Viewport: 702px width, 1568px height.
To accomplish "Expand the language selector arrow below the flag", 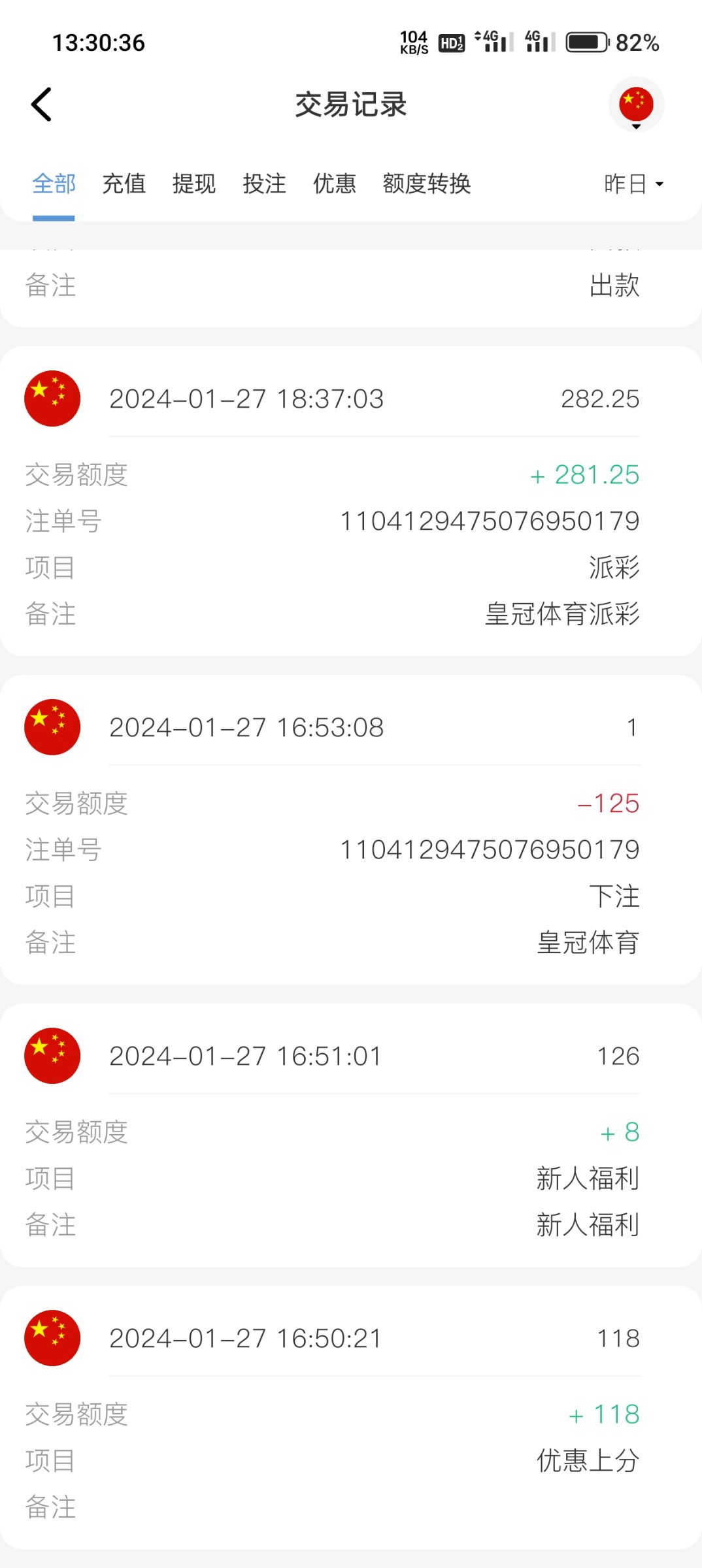I will (x=635, y=128).
